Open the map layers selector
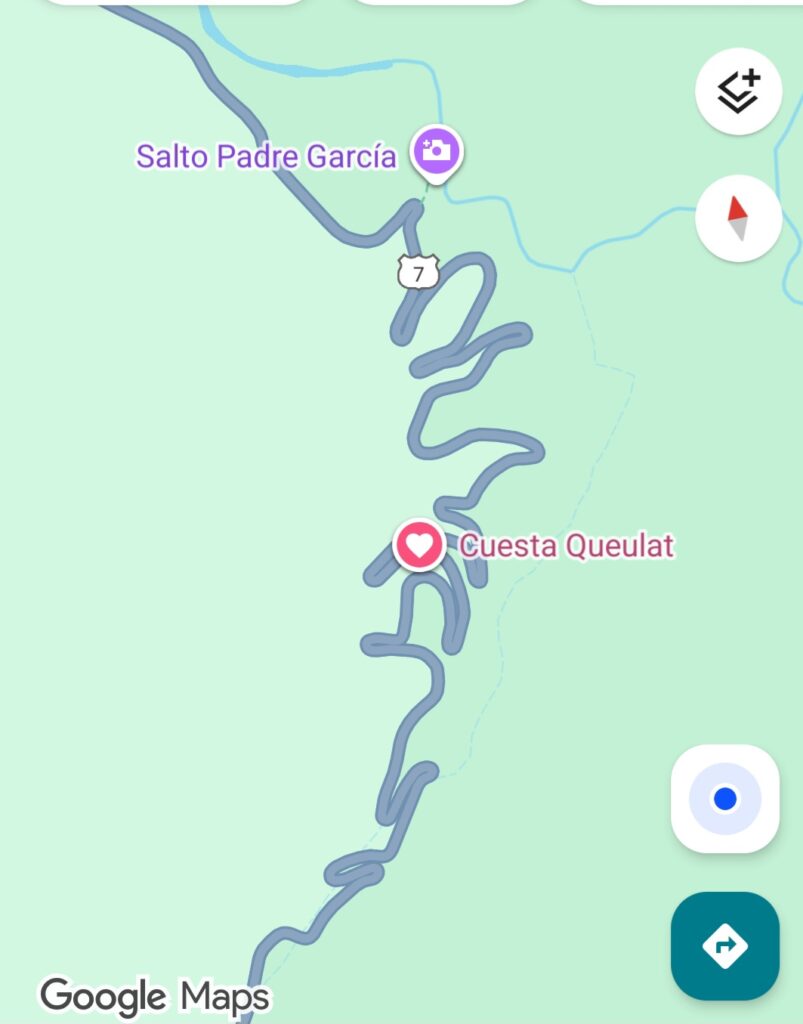The image size is (803, 1024). pyautogui.click(x=738, y=91)
